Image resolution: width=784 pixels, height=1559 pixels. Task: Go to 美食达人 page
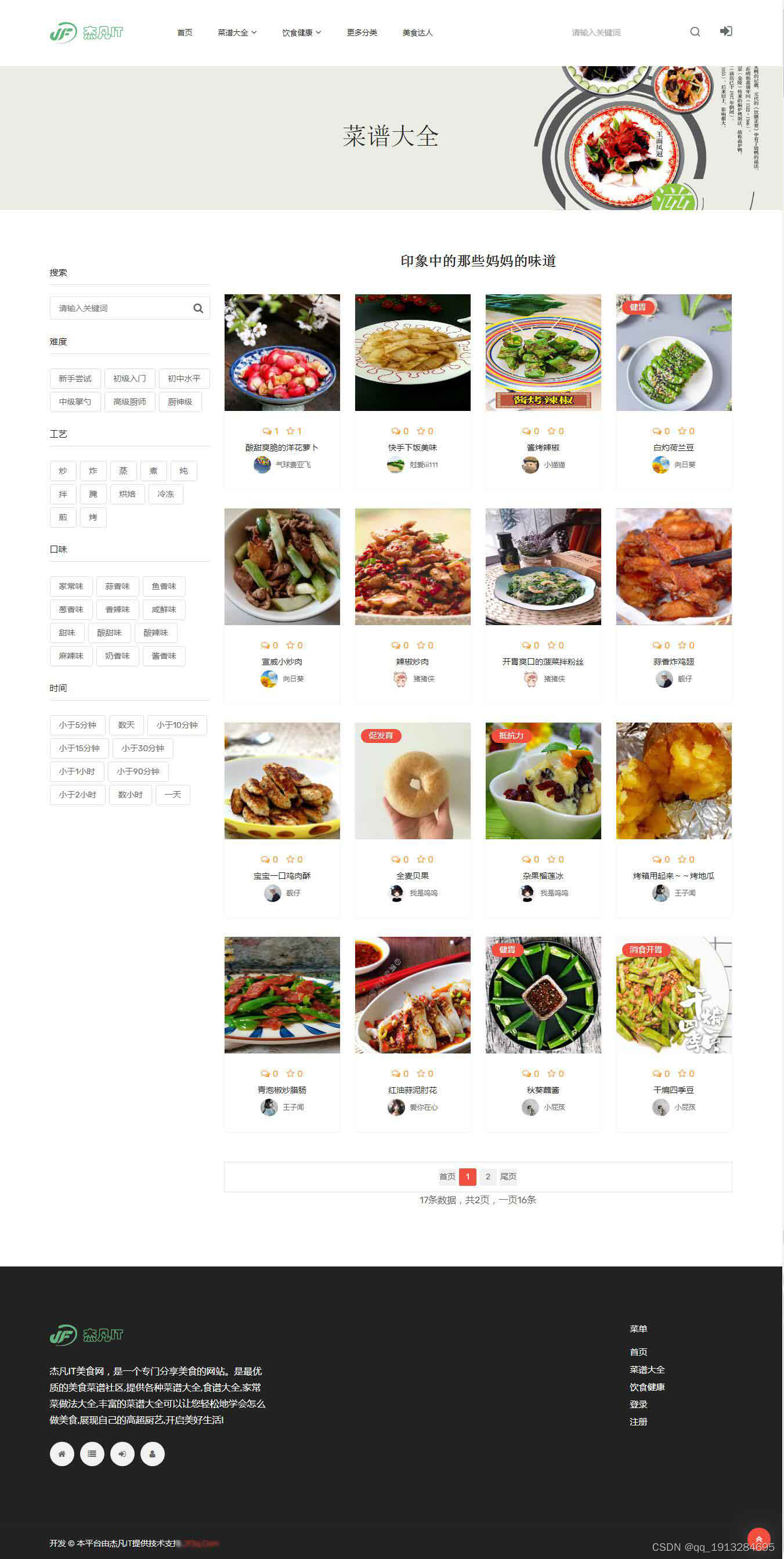pyautogui.click(x=417, y=33)
